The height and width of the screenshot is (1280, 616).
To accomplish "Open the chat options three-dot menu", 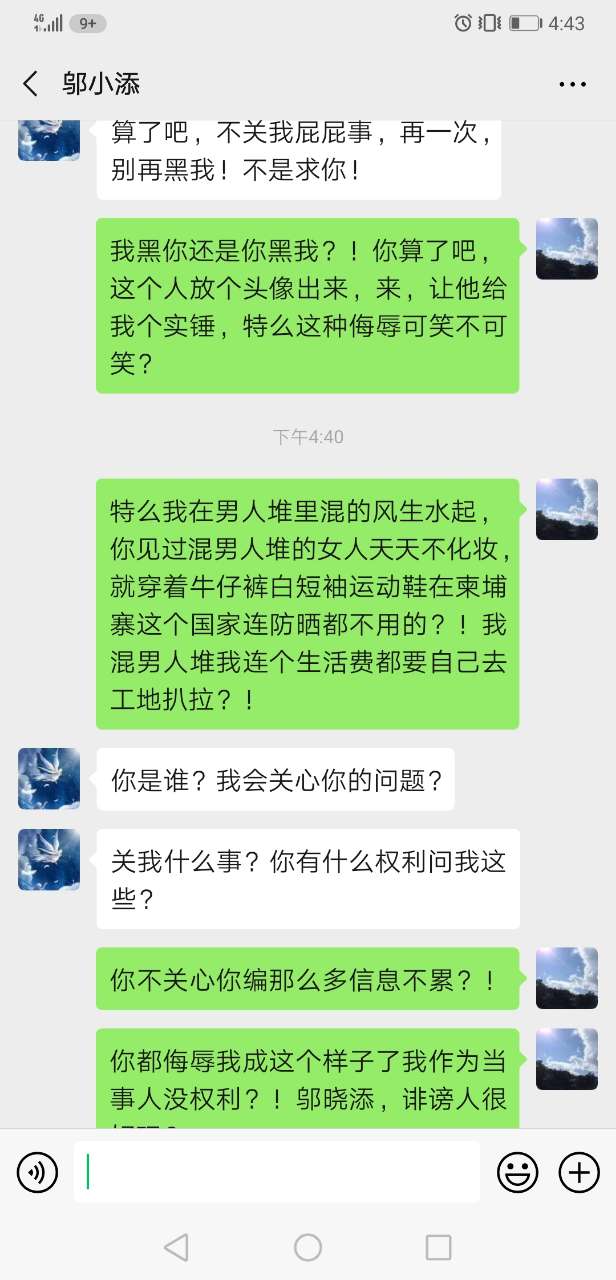I will pos(572,84).
